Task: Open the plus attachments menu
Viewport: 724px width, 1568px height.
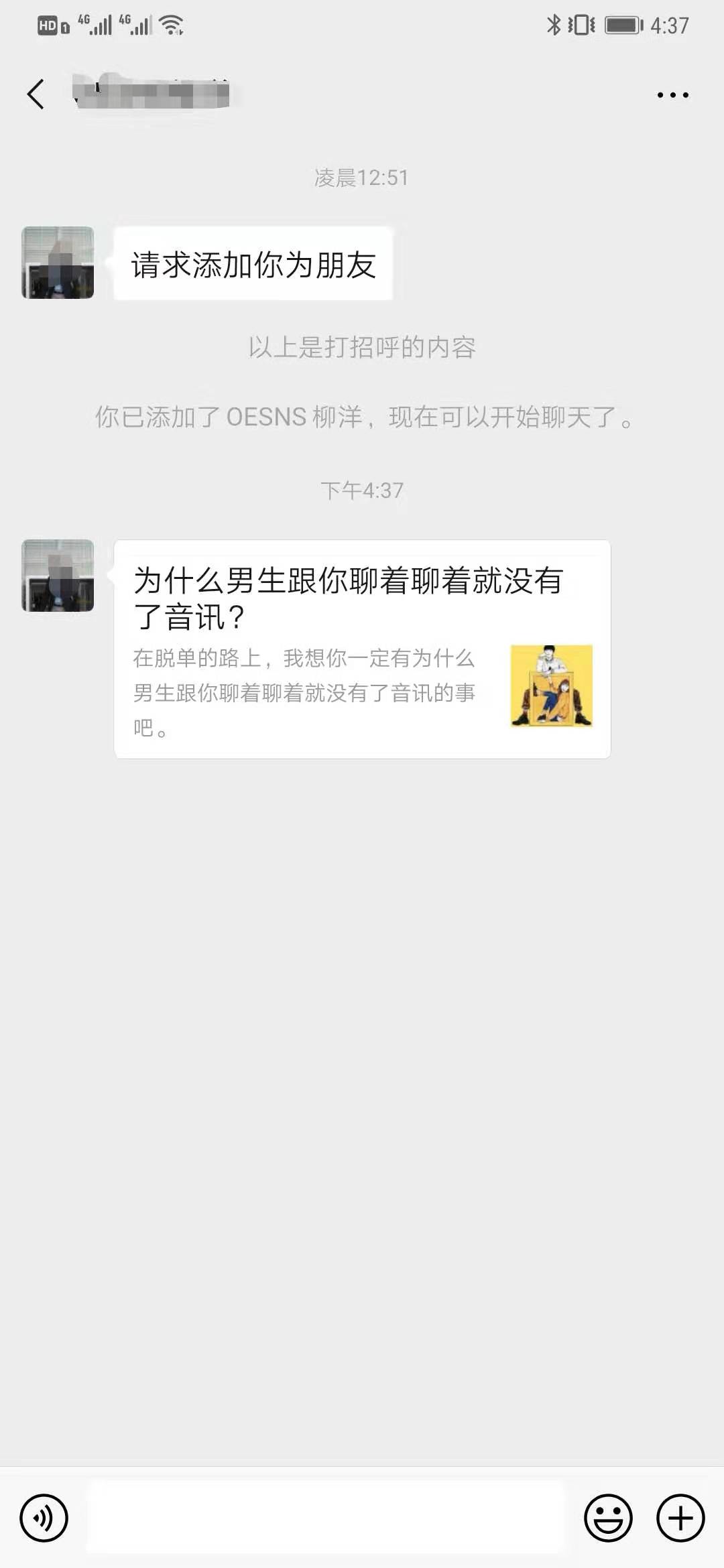Action: 680,1518
